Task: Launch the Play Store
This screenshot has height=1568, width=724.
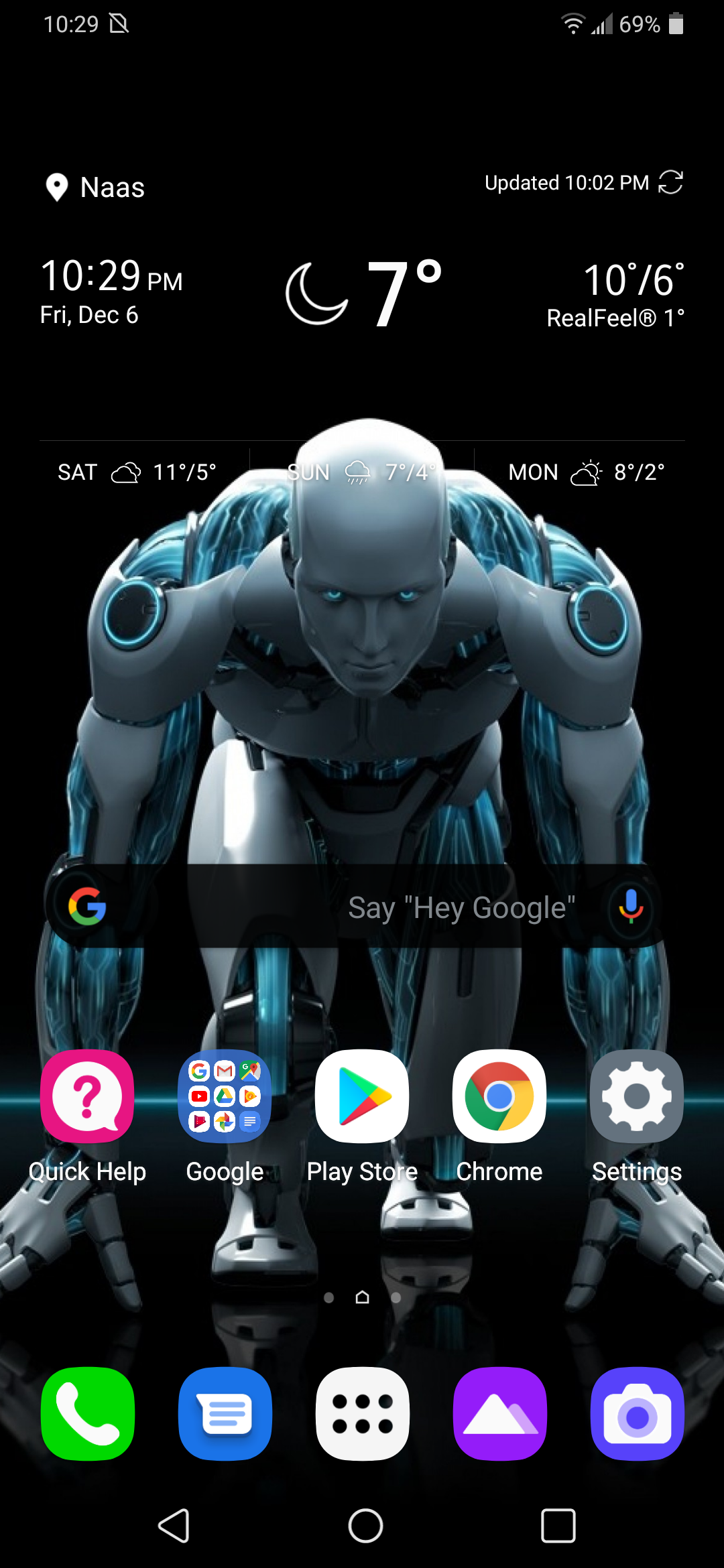Action: [362, 1097]
